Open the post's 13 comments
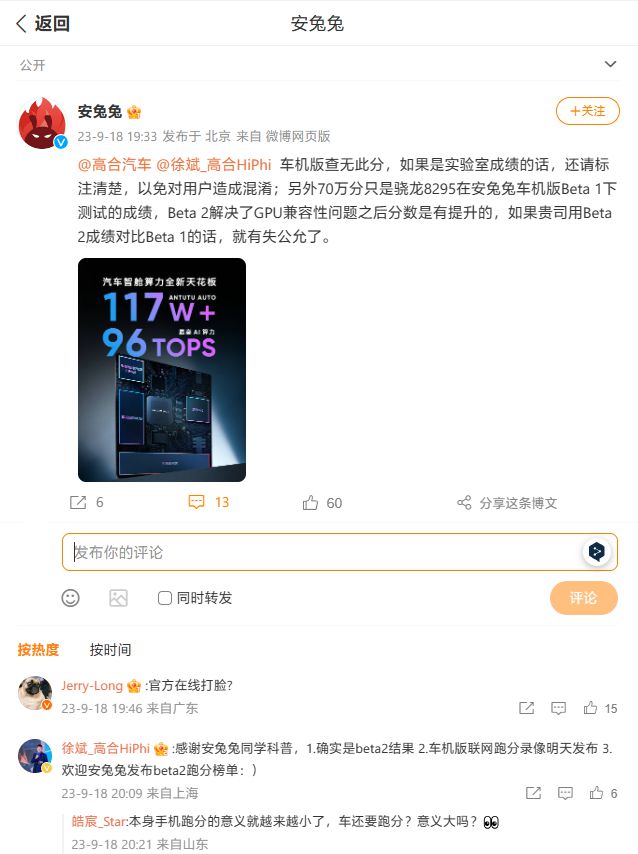638x854 pixels. click(209, 502)
